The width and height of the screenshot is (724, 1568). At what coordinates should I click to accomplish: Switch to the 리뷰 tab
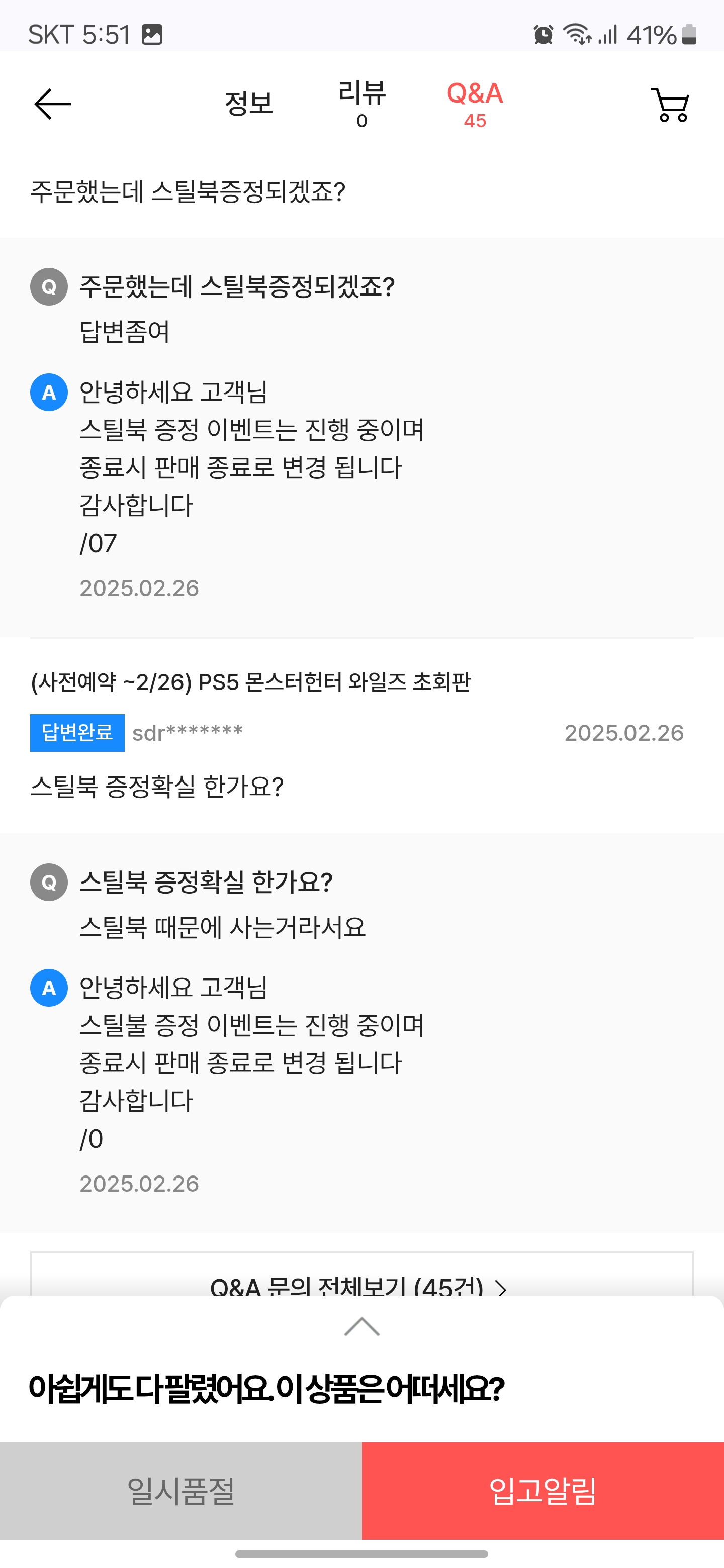pyautogui.click(x=361, y=103)
